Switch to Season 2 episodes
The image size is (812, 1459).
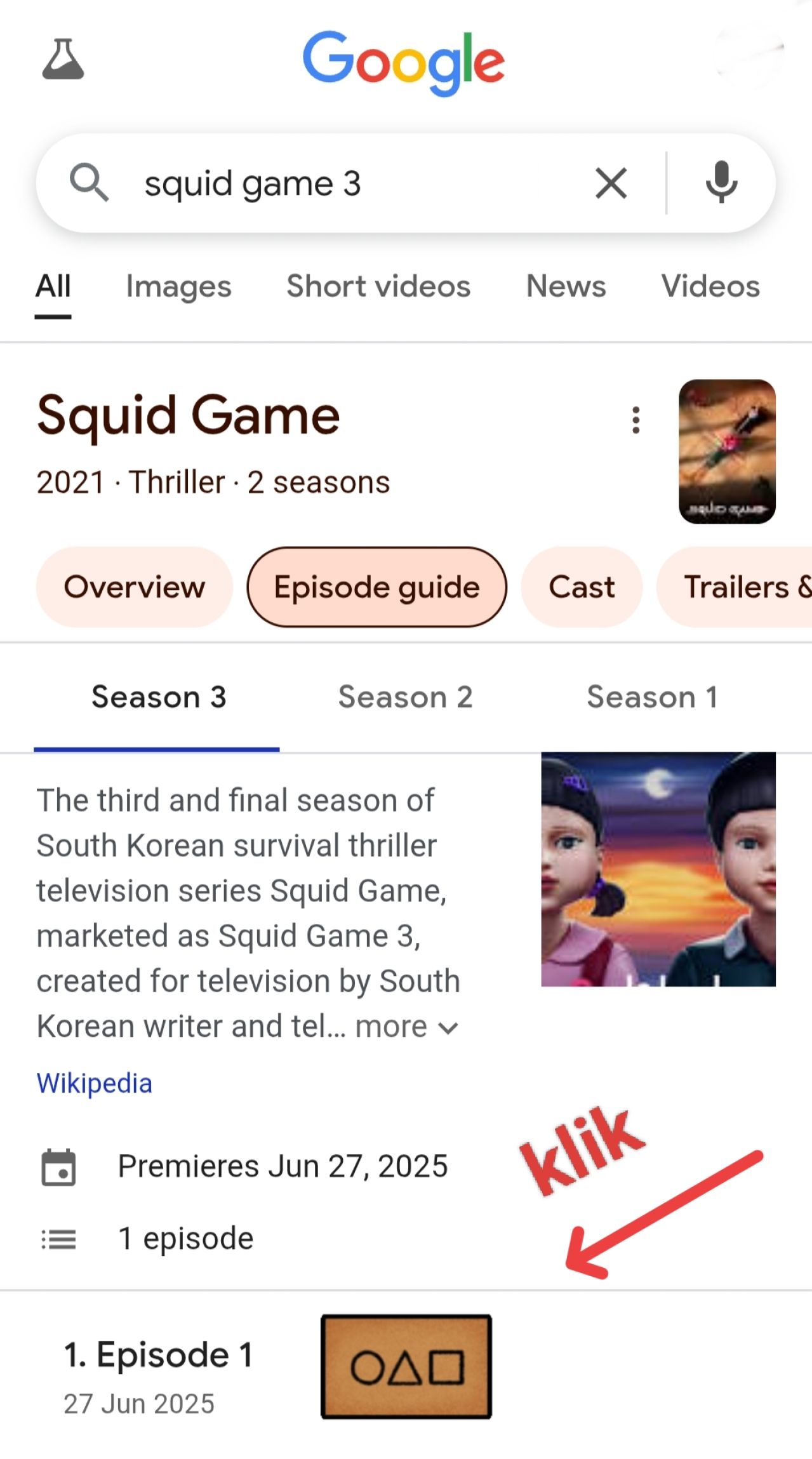405,697
